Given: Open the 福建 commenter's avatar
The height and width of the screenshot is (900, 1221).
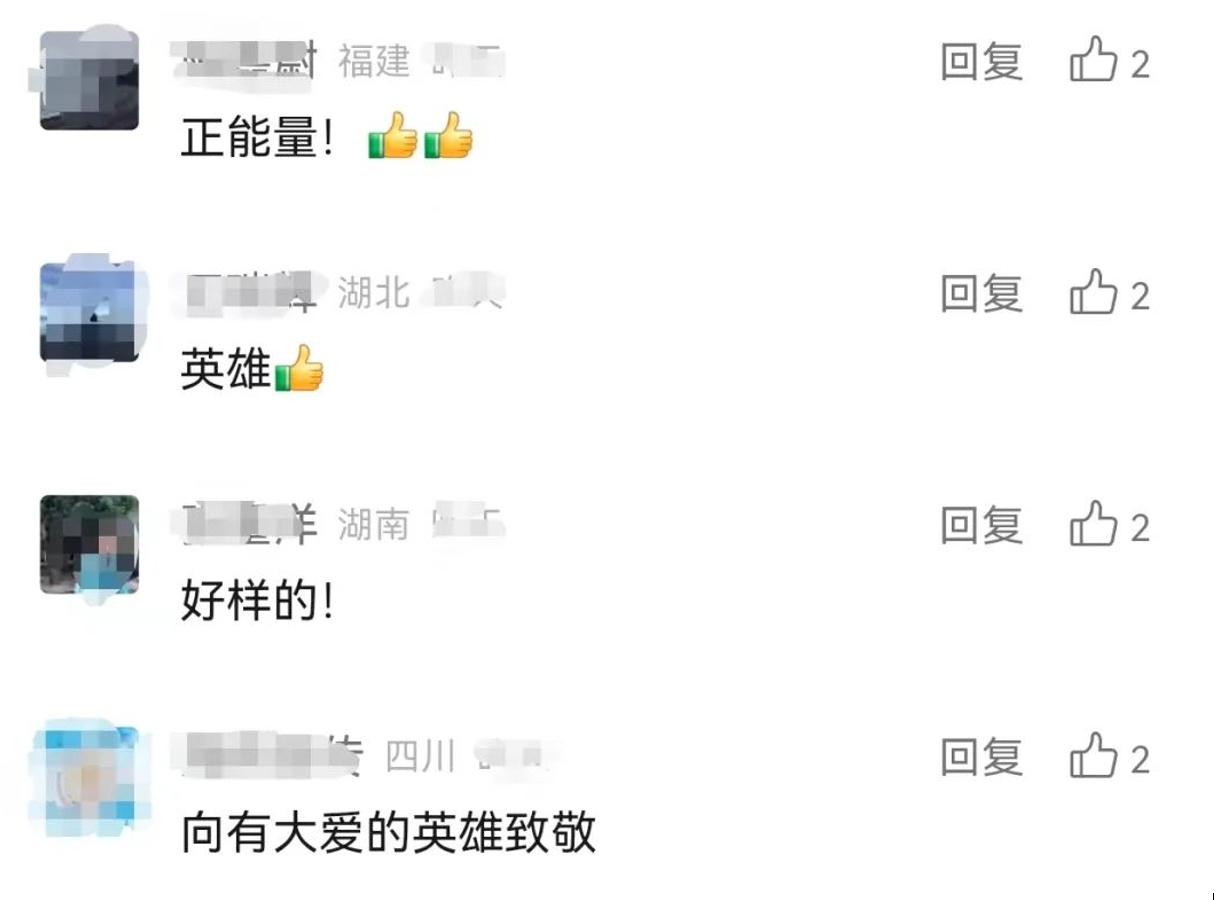Looking at the screenshot, I should tap(89, 80).
